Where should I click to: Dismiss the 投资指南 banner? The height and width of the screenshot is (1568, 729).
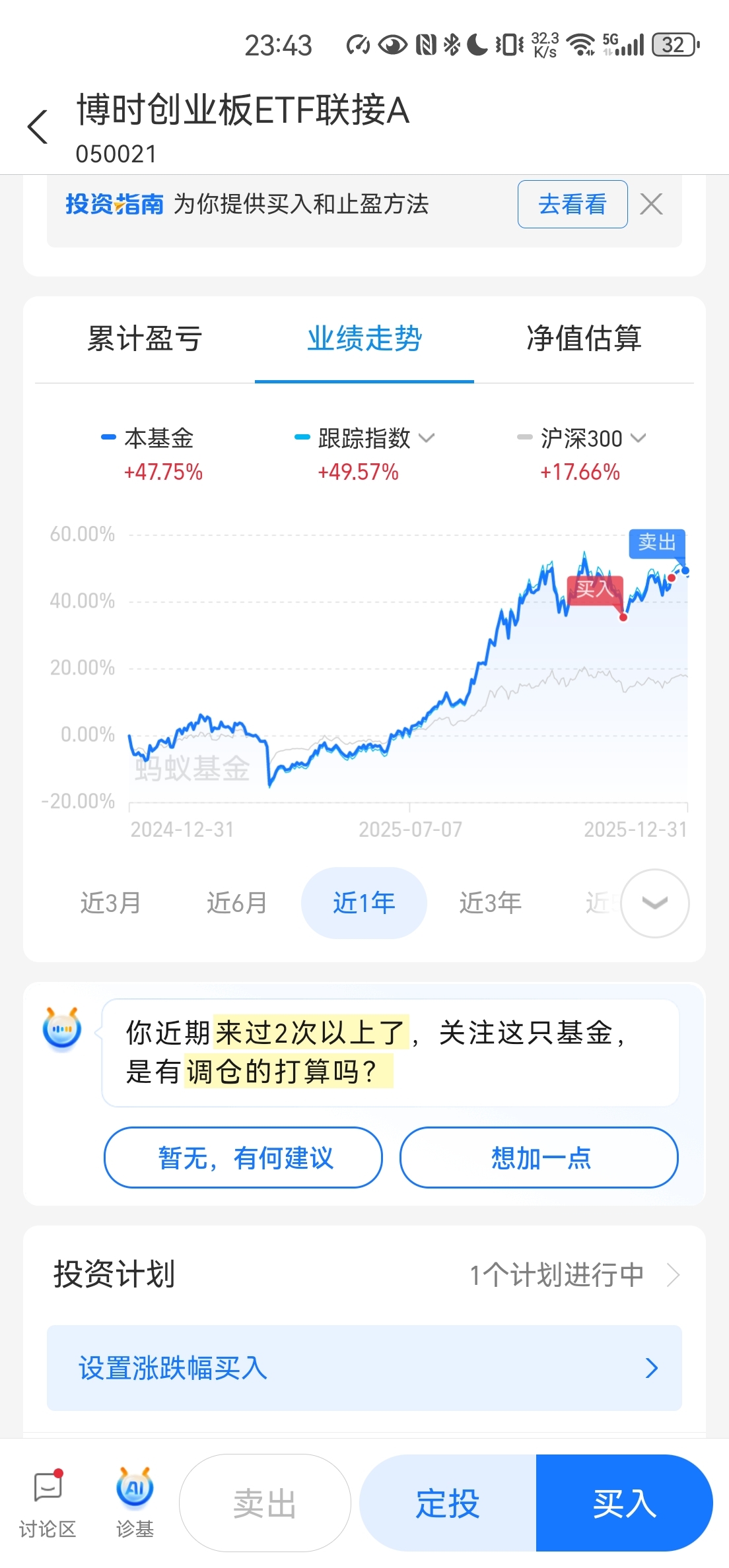coord(652,205)
